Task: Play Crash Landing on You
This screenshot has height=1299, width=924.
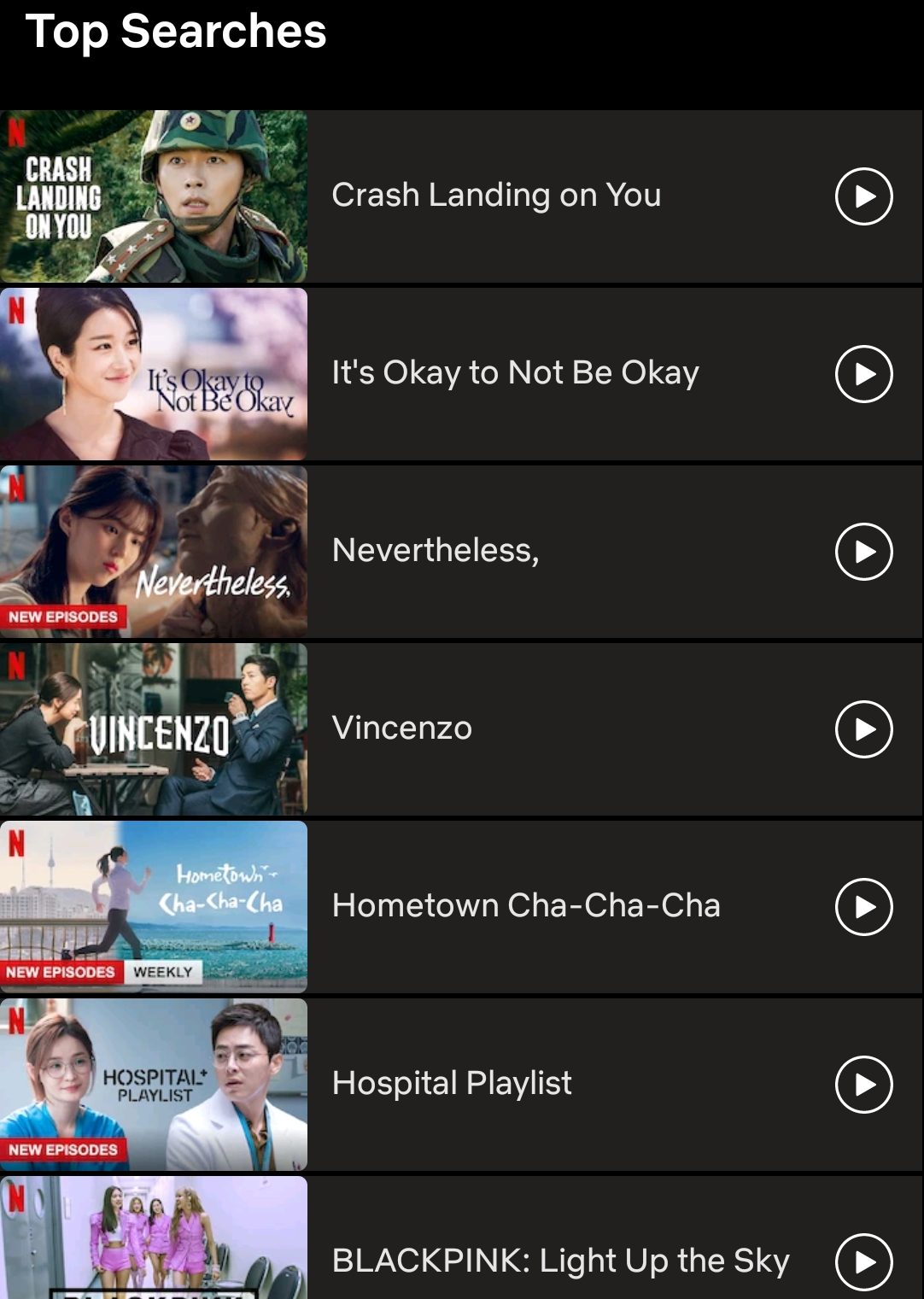Action: coord(863,196)
